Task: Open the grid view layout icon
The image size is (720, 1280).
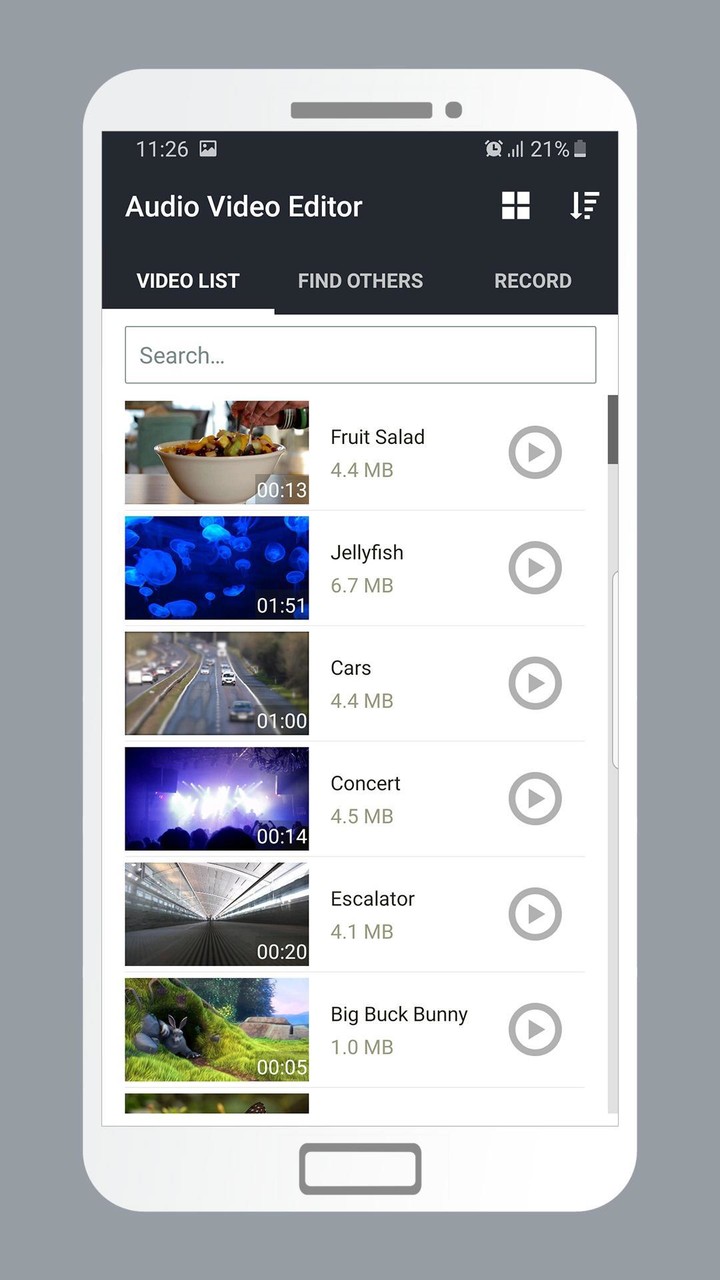Action: [515, 206]
